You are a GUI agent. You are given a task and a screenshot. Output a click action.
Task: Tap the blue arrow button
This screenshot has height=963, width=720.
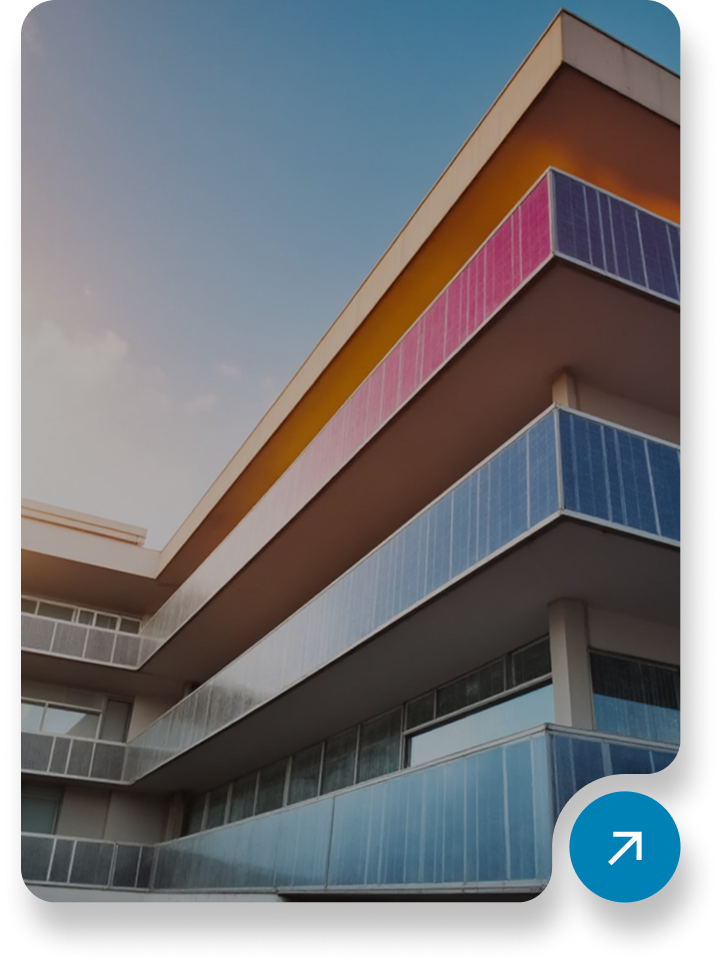(x=625, y=847)
